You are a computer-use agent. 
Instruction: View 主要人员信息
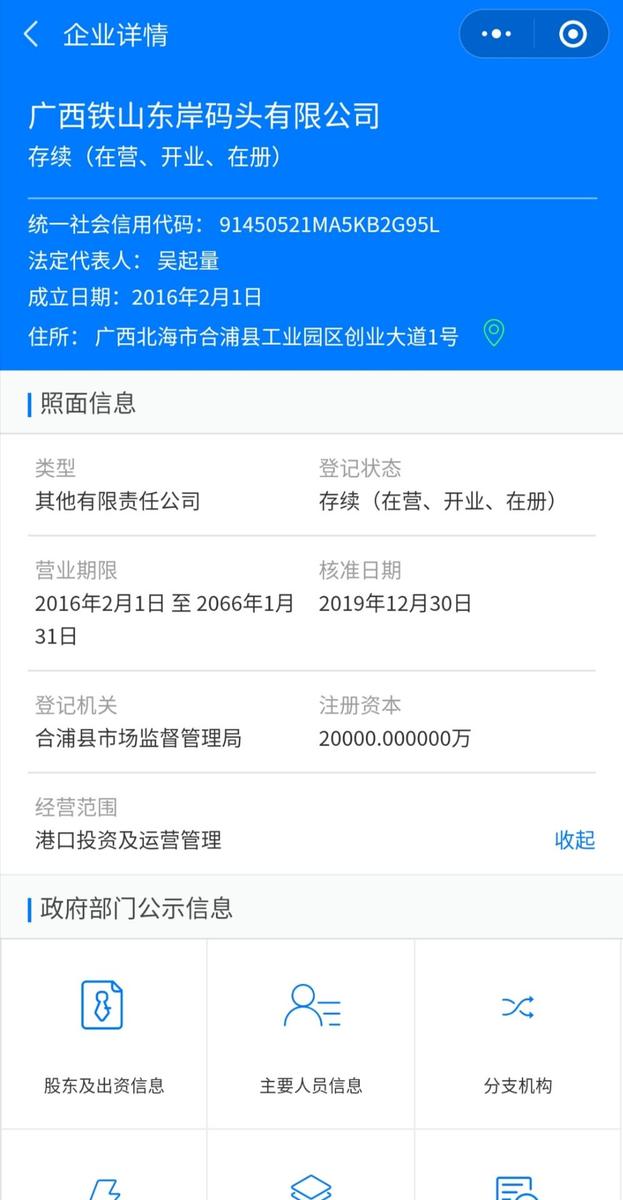[x=311, y=1034]
